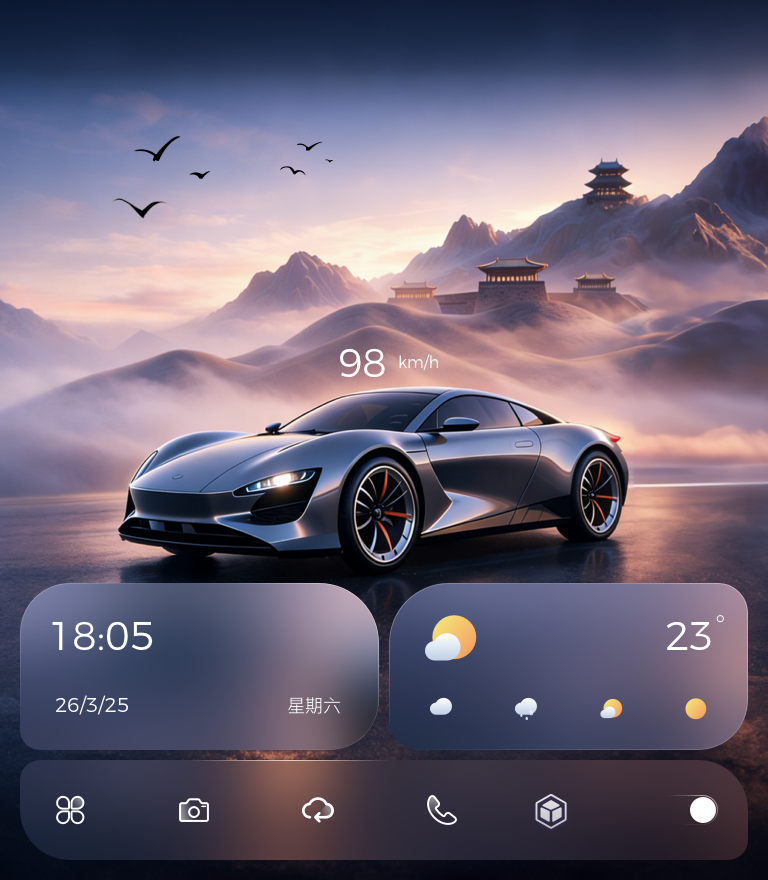Open the fan climate control icon

click(70, 810)
